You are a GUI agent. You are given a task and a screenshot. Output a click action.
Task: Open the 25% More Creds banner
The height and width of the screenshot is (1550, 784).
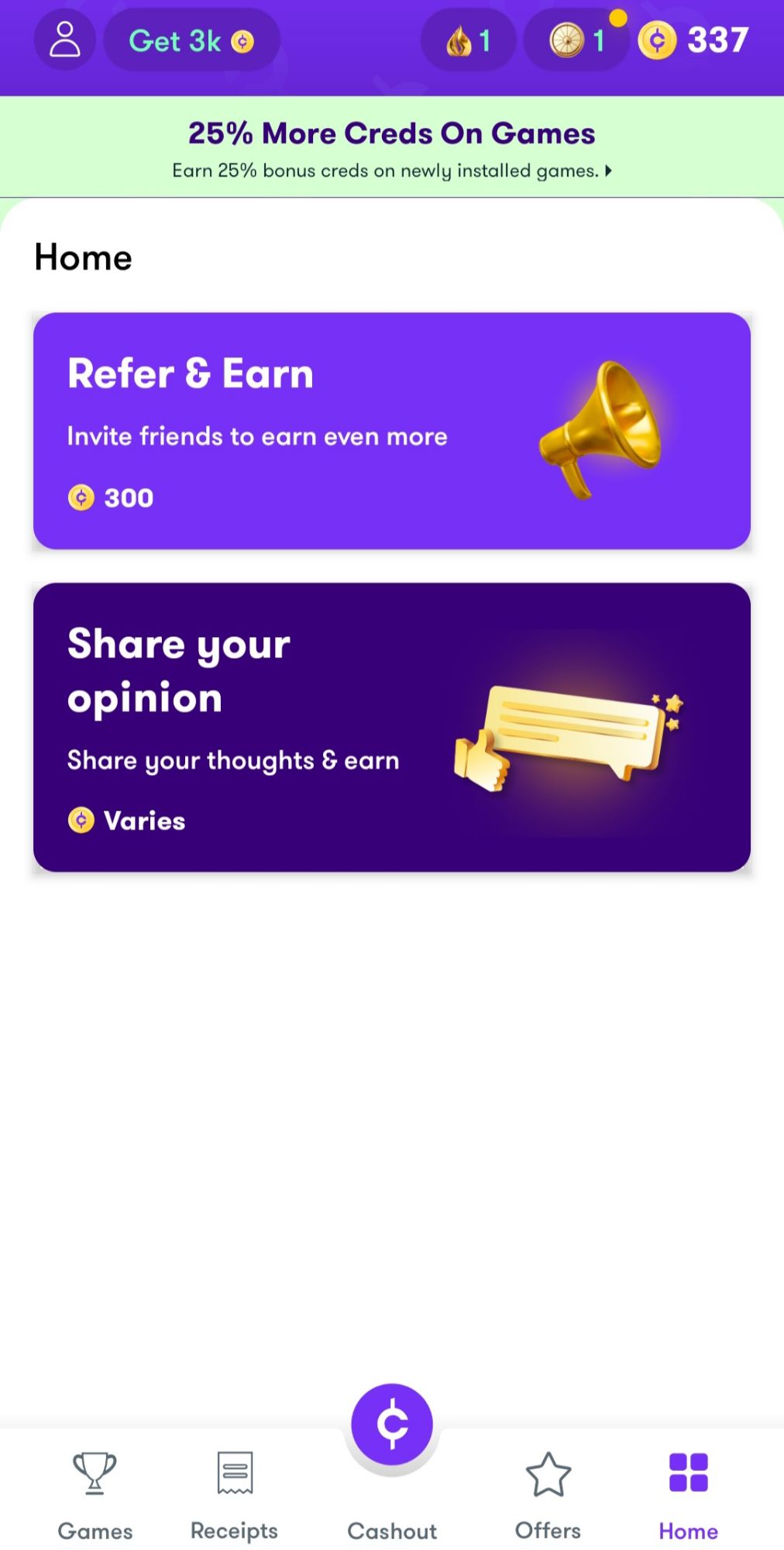(392, 147)
